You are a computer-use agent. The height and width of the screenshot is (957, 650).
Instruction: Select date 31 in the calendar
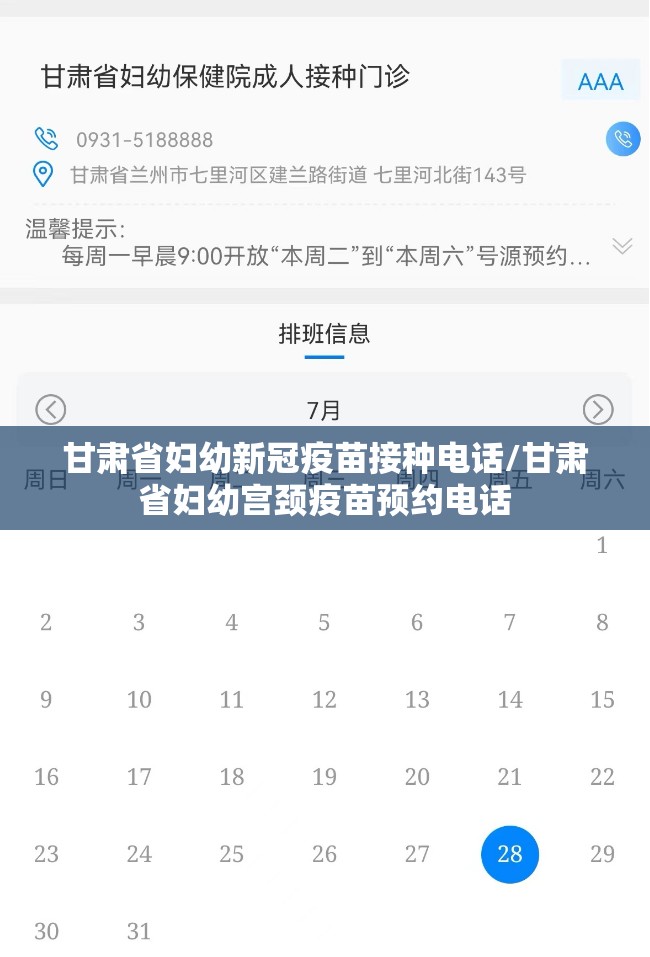139,931
